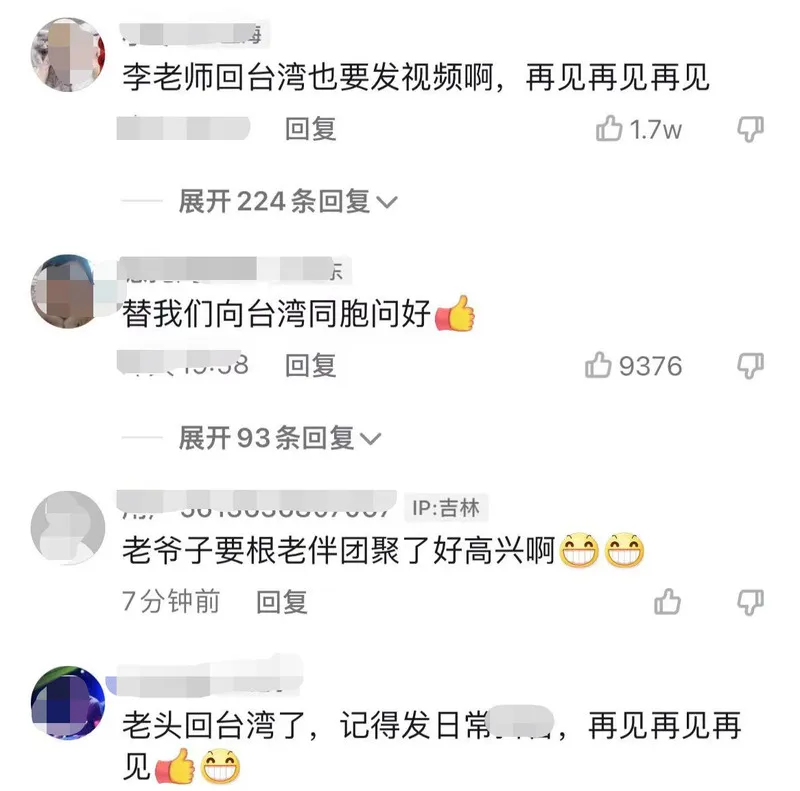Reply to the comment posted 7分钟前
800x791 pixels.
click(x=281, y=602)
